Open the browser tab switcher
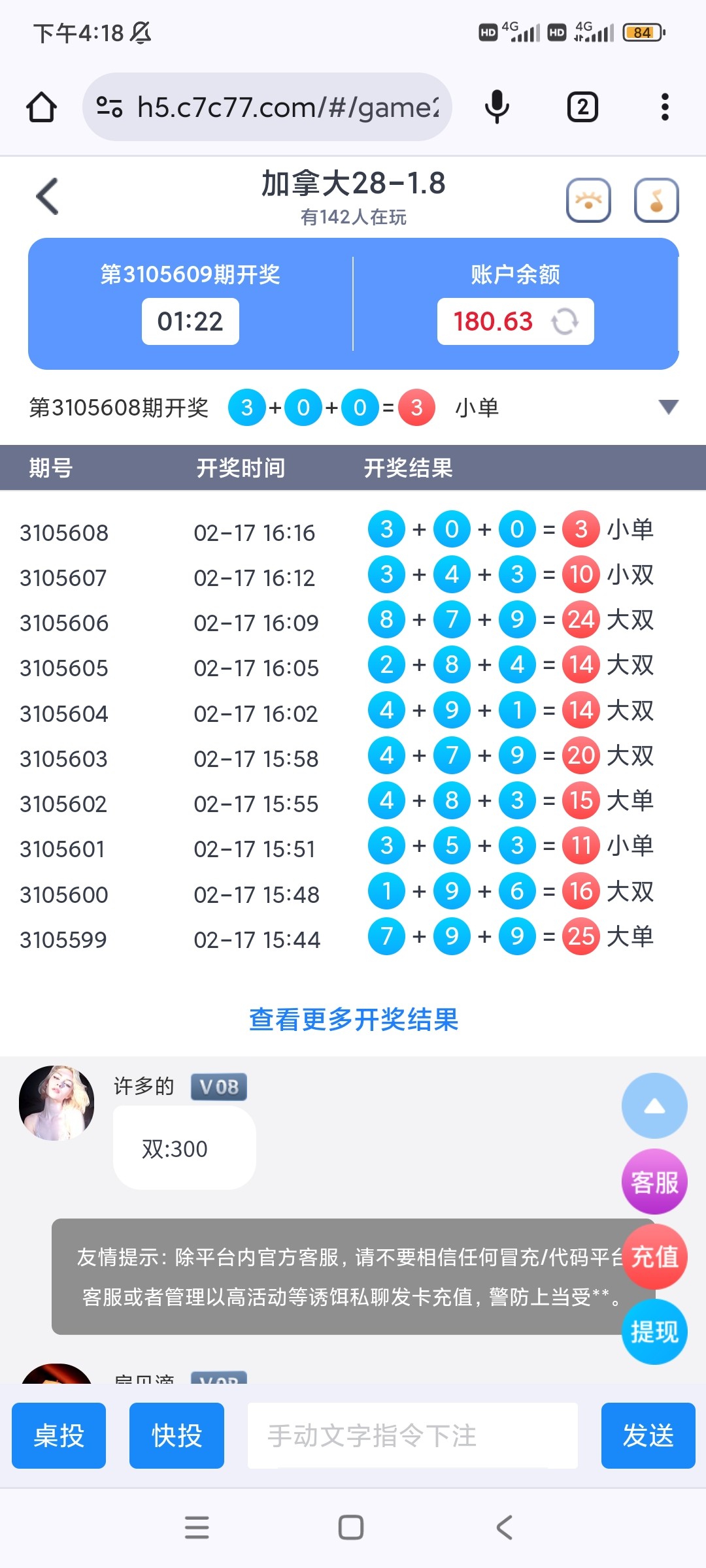The height and width of the screenshot is (1568, 706). coord(581,106)
